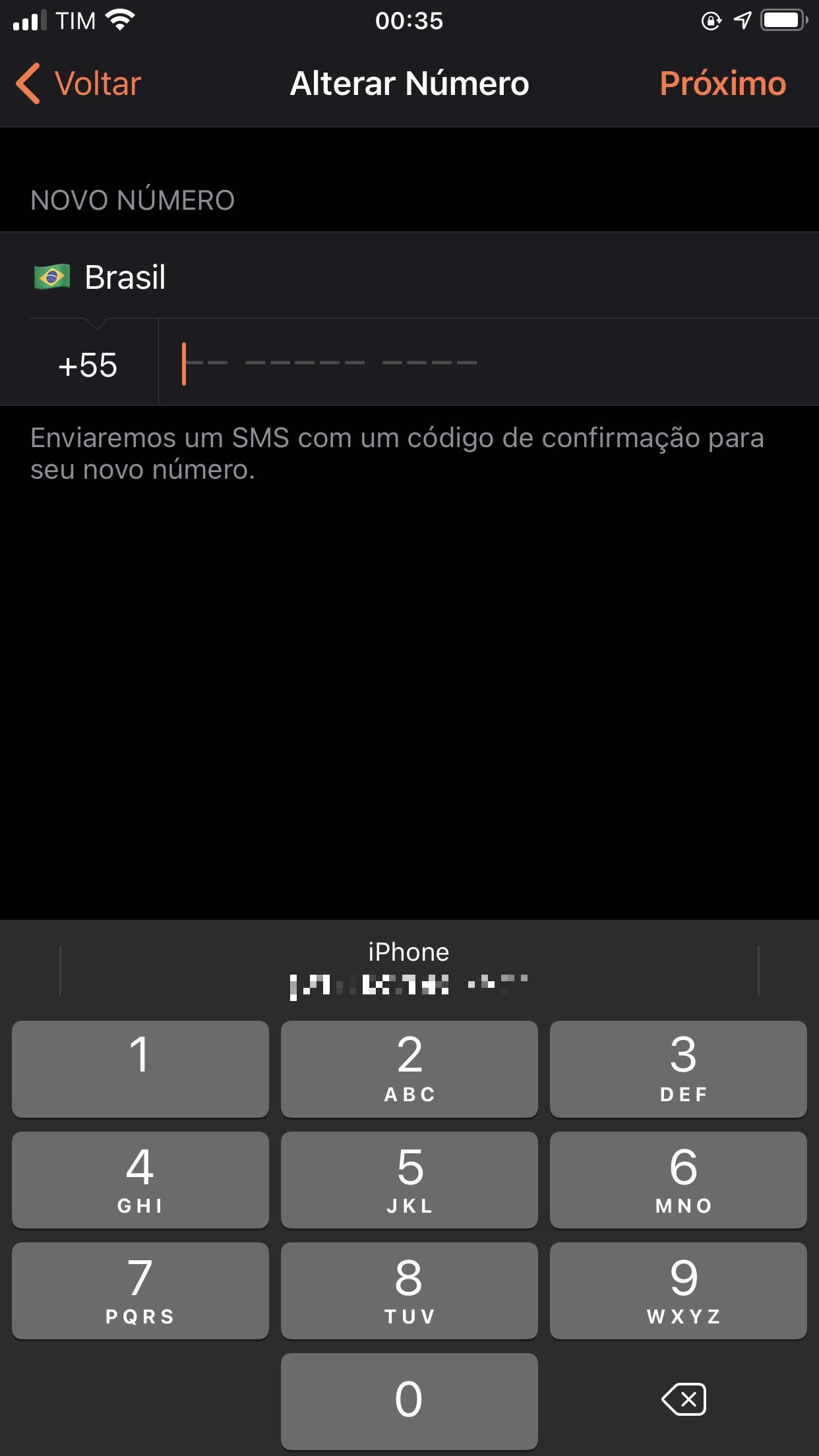Go back with the Voltar button
Image resolution: width=819 pixels, height=1456 pixels.
78,84
